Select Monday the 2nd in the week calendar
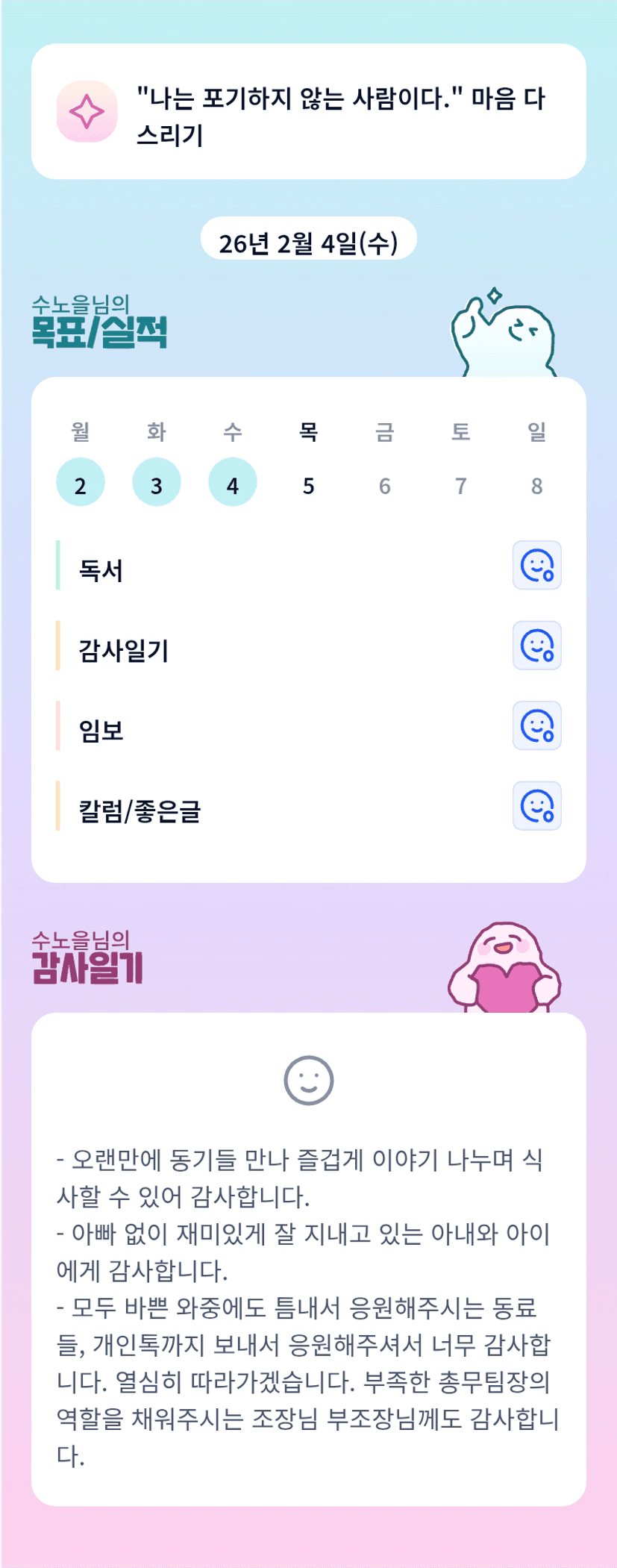617x1568 pixels. 81,482
